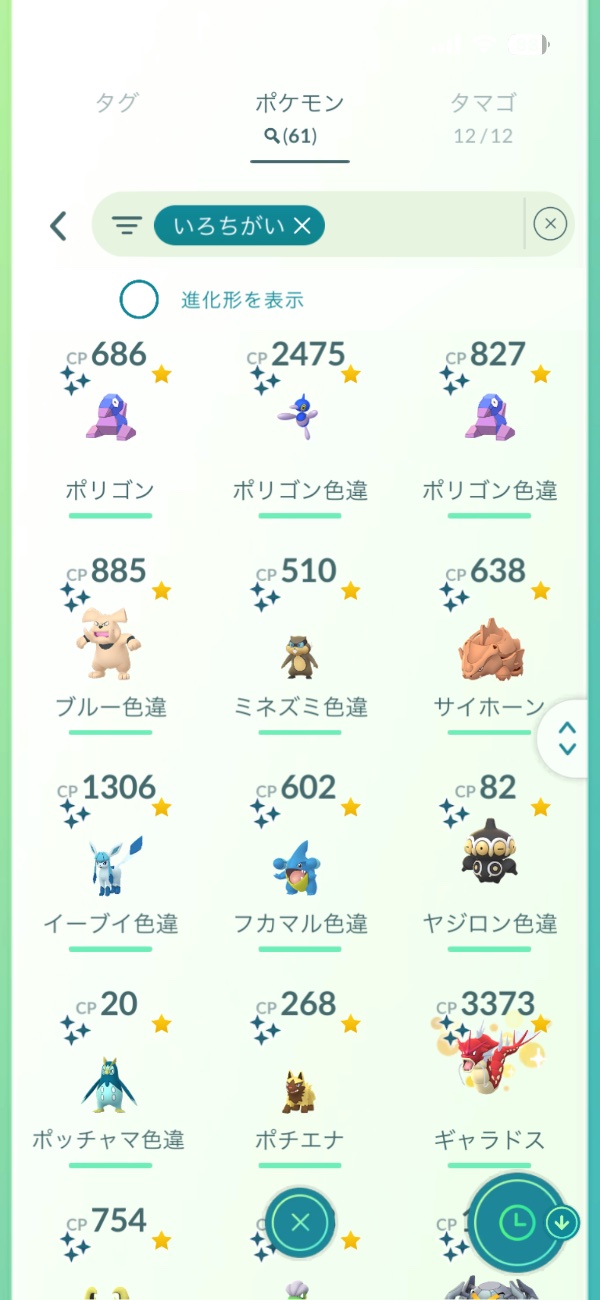Open the filter options icon
Screen dimensions: 600x1300
[x=126, y=226]
